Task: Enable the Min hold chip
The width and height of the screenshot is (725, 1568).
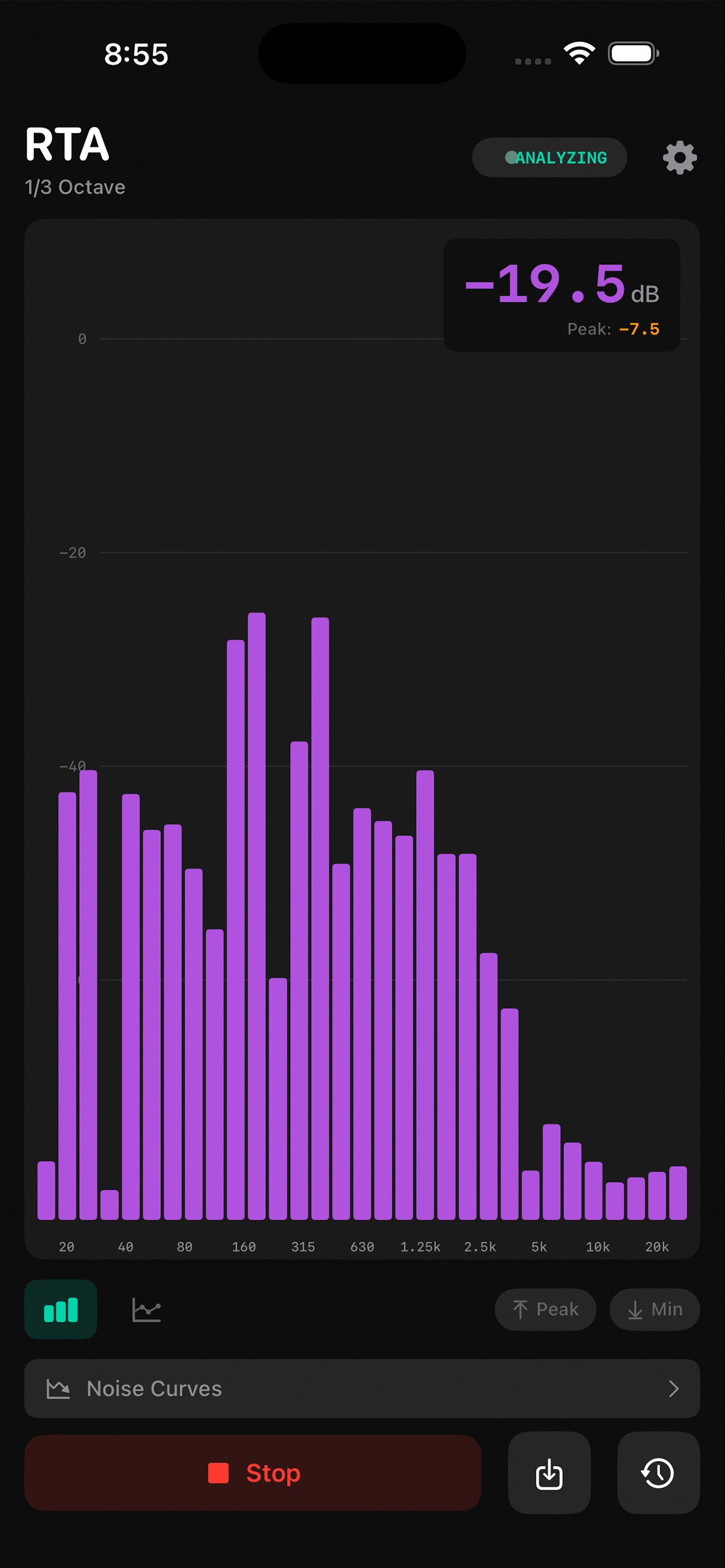Action: tap(654, 1309)
